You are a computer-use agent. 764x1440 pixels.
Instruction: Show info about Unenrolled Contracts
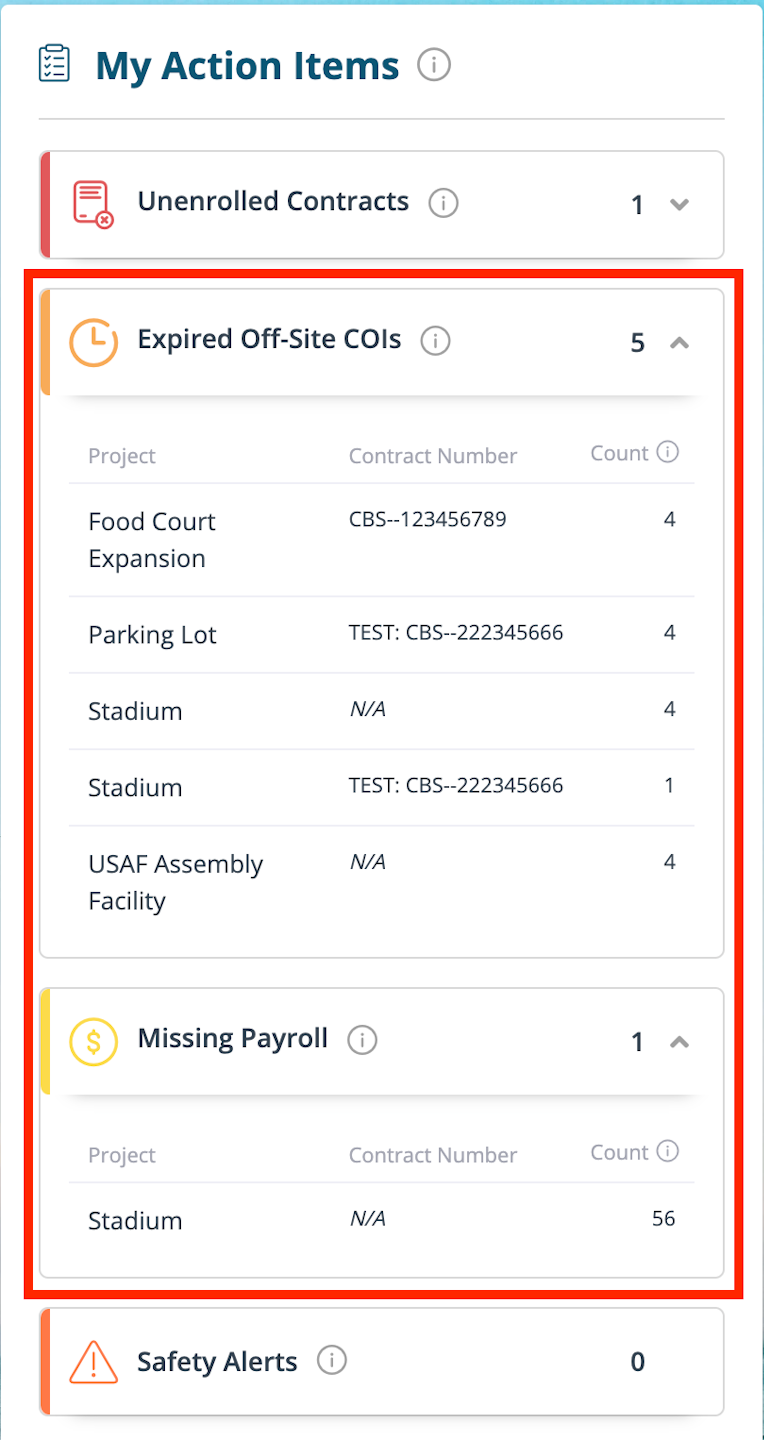coord(443,203)
